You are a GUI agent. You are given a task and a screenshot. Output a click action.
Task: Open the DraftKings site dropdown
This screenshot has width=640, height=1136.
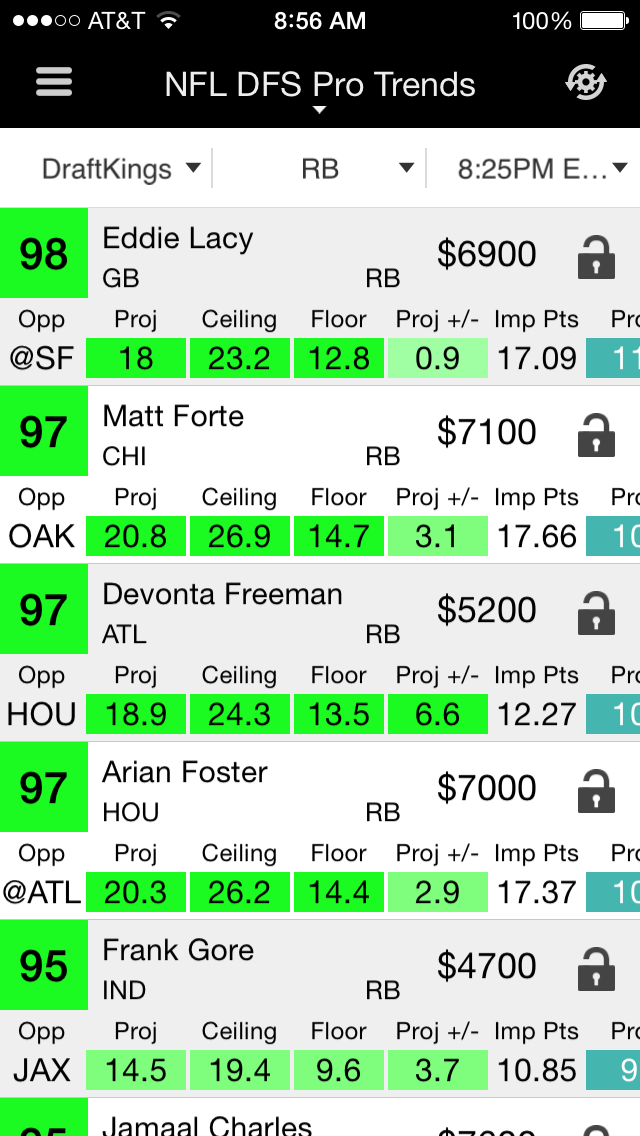(120, 169)
